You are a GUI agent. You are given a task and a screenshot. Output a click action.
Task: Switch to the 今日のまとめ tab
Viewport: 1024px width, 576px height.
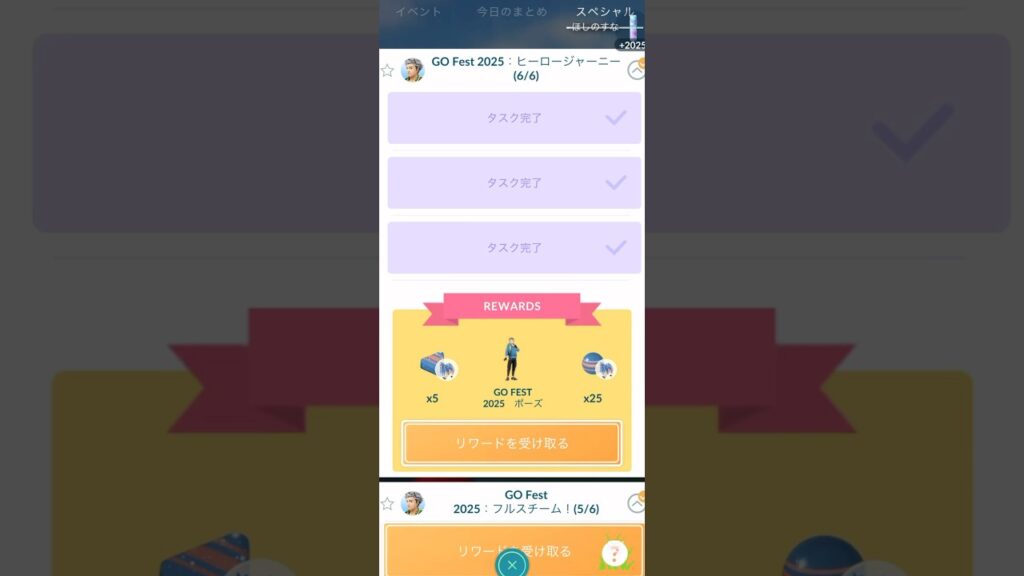tap(511, 12)
